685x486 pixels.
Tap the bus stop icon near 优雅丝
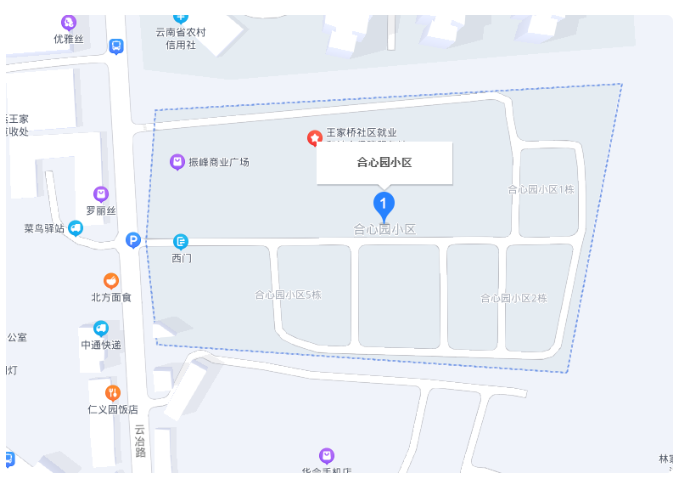point(116,46)
